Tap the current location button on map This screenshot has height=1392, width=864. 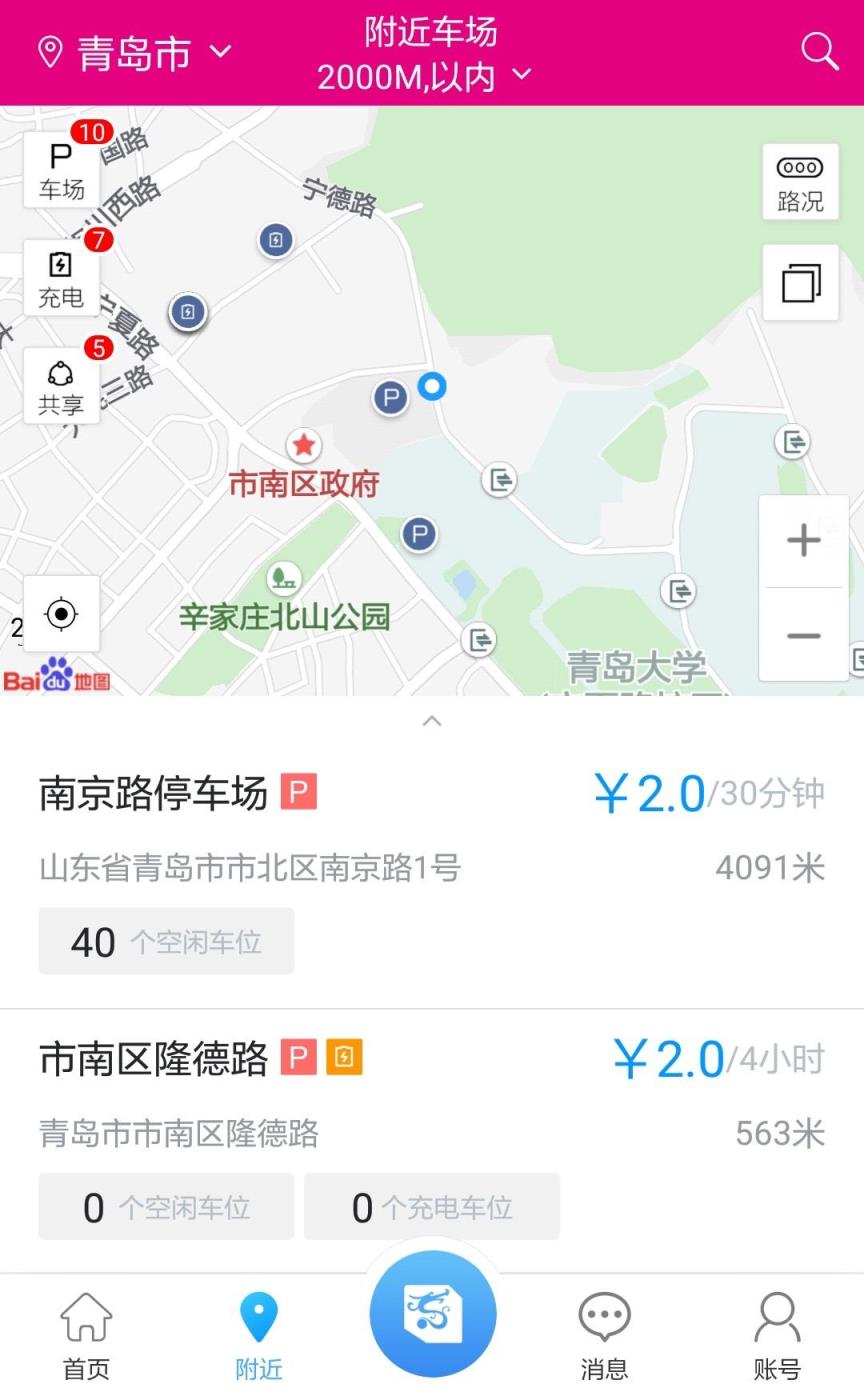pos(62,614)
